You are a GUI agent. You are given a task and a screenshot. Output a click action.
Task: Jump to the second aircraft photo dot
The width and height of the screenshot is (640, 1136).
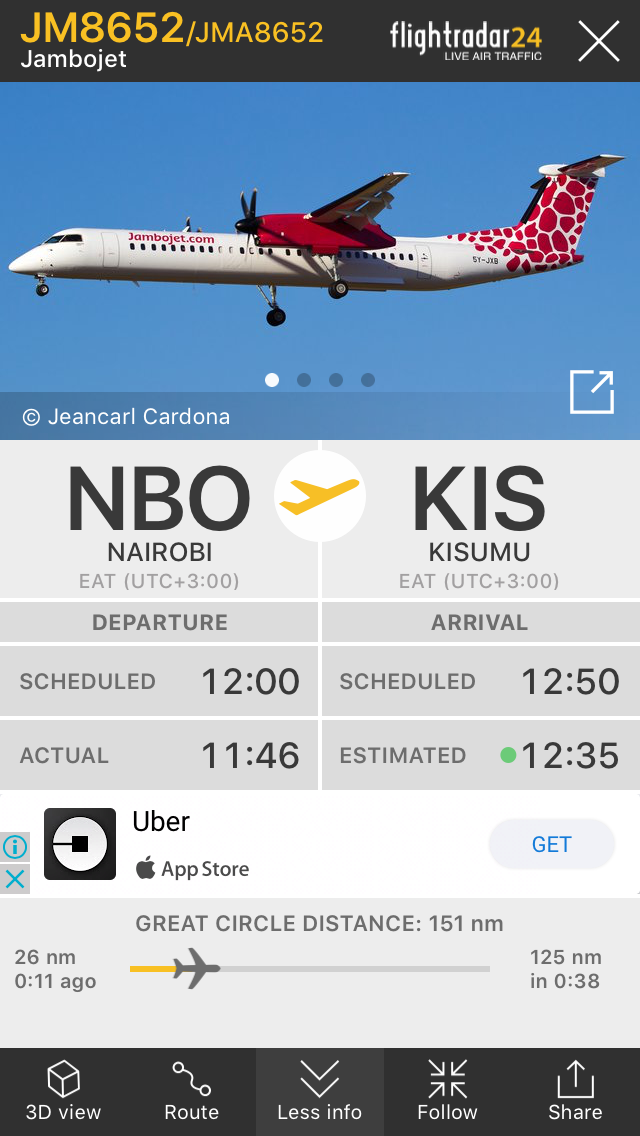(304, 380)
